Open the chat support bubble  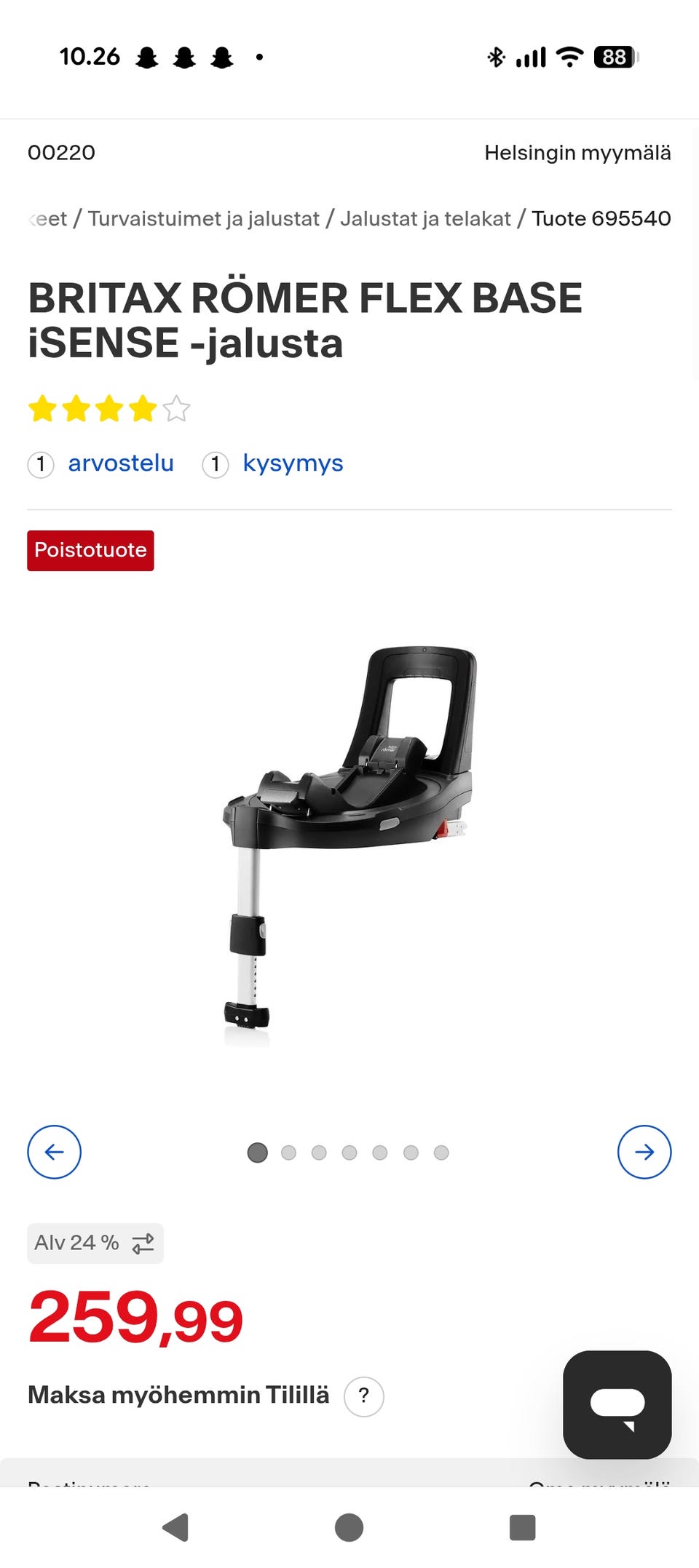click(617, 1405)
